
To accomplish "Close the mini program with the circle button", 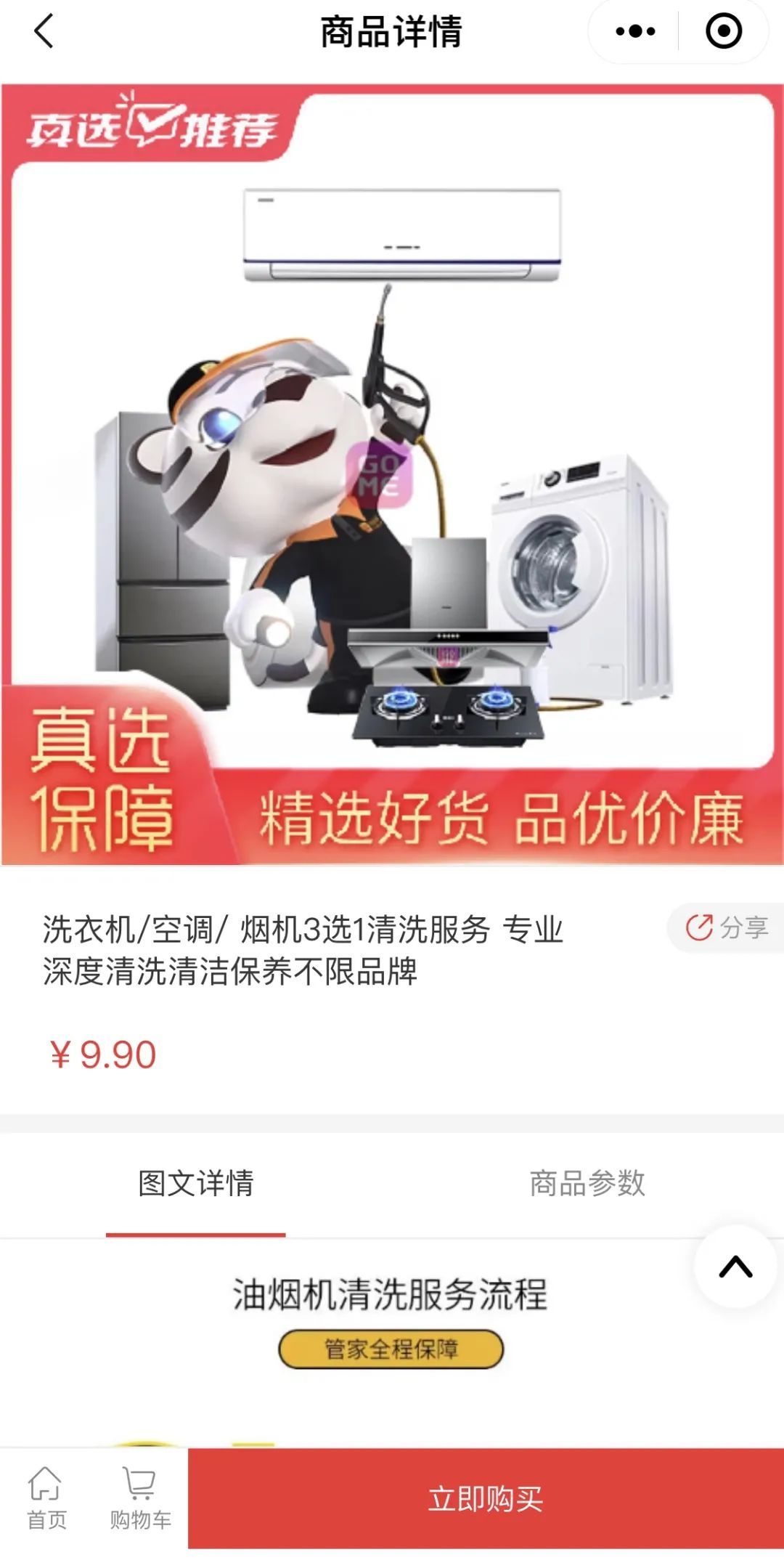I will [x=724, y=31].
